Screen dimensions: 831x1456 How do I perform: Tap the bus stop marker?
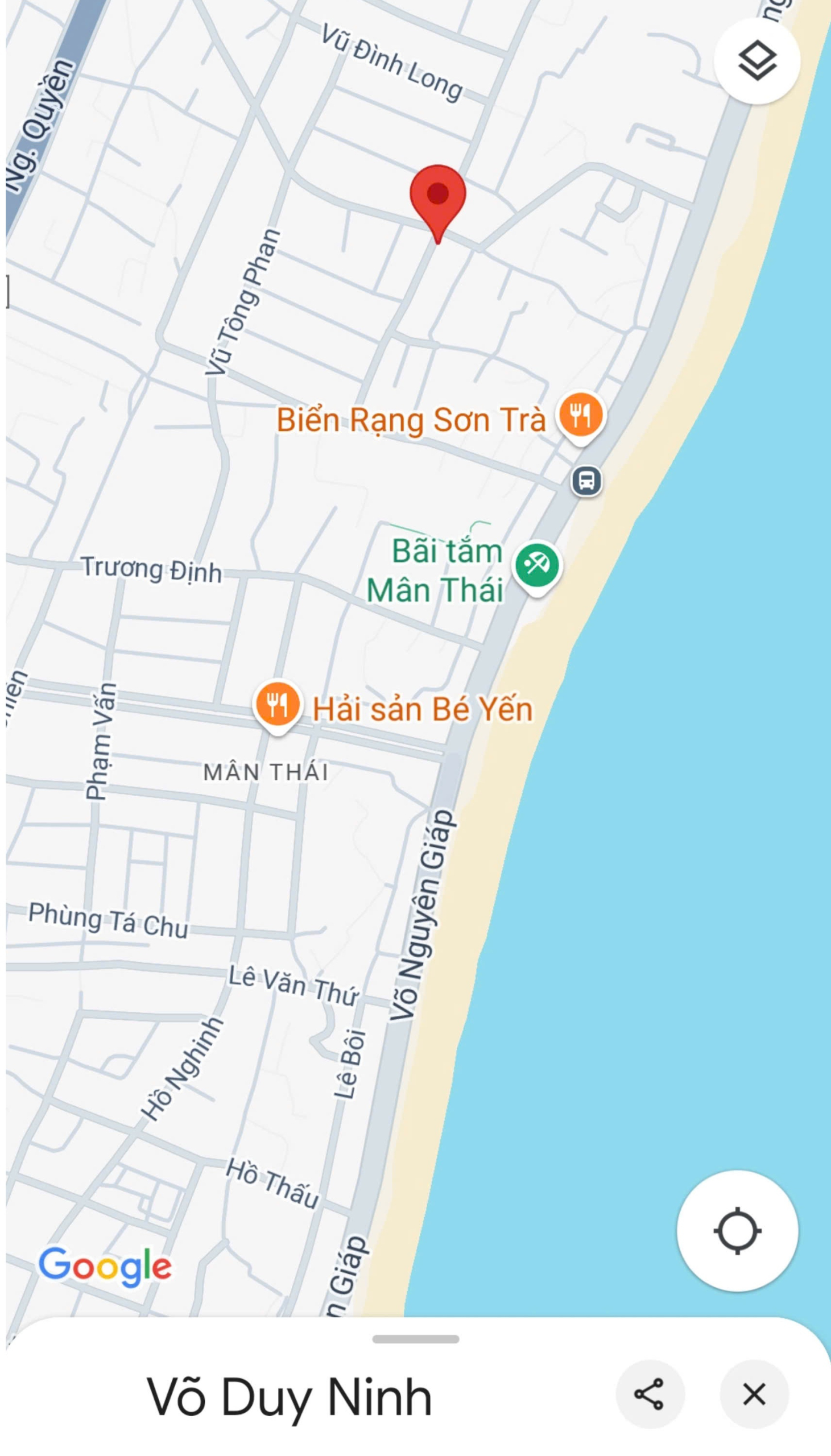coord(586,480)
